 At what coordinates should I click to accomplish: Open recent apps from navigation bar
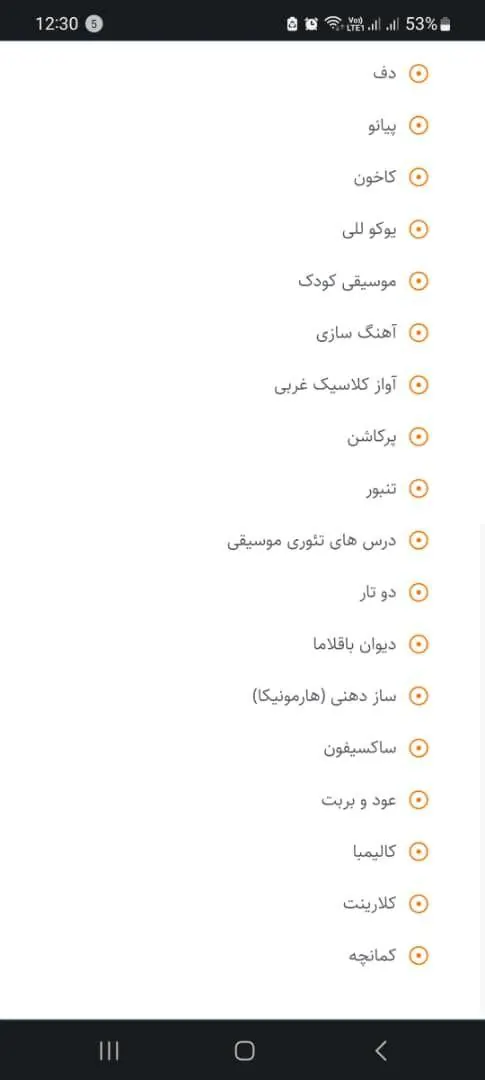(x=109, y=1050)
